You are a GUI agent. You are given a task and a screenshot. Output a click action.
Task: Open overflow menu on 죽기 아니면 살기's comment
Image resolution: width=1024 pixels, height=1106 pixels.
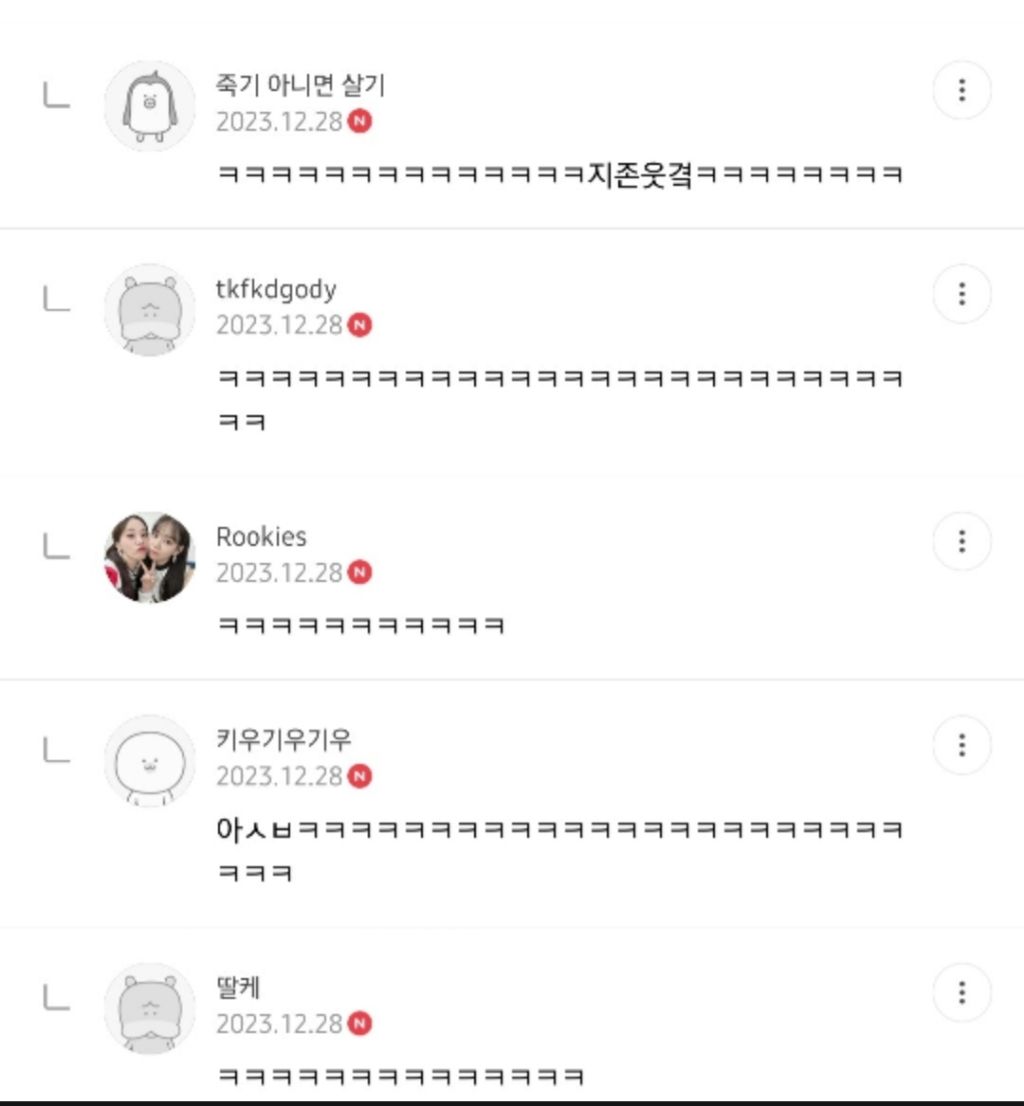(961, 90)
